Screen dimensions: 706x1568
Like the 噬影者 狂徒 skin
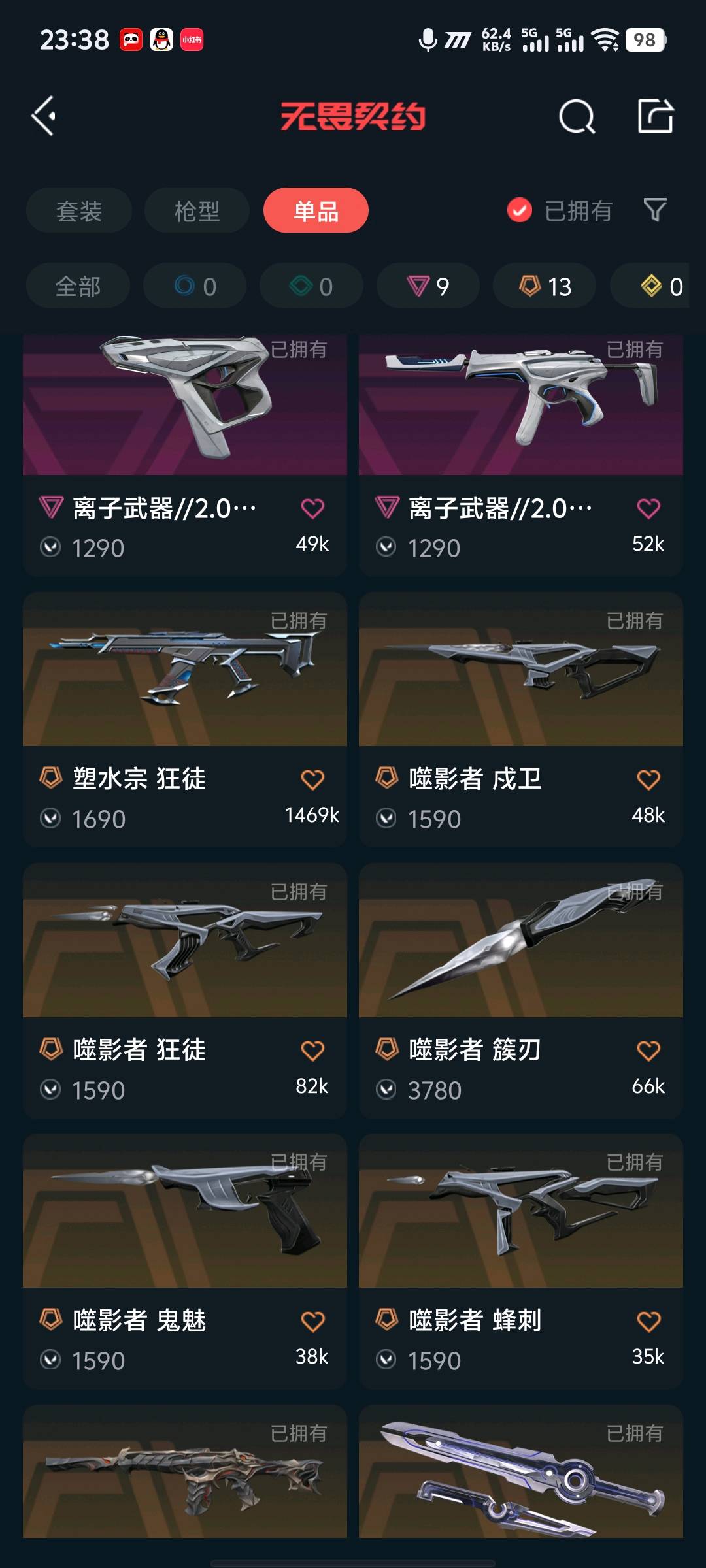tap(312, 1051)
